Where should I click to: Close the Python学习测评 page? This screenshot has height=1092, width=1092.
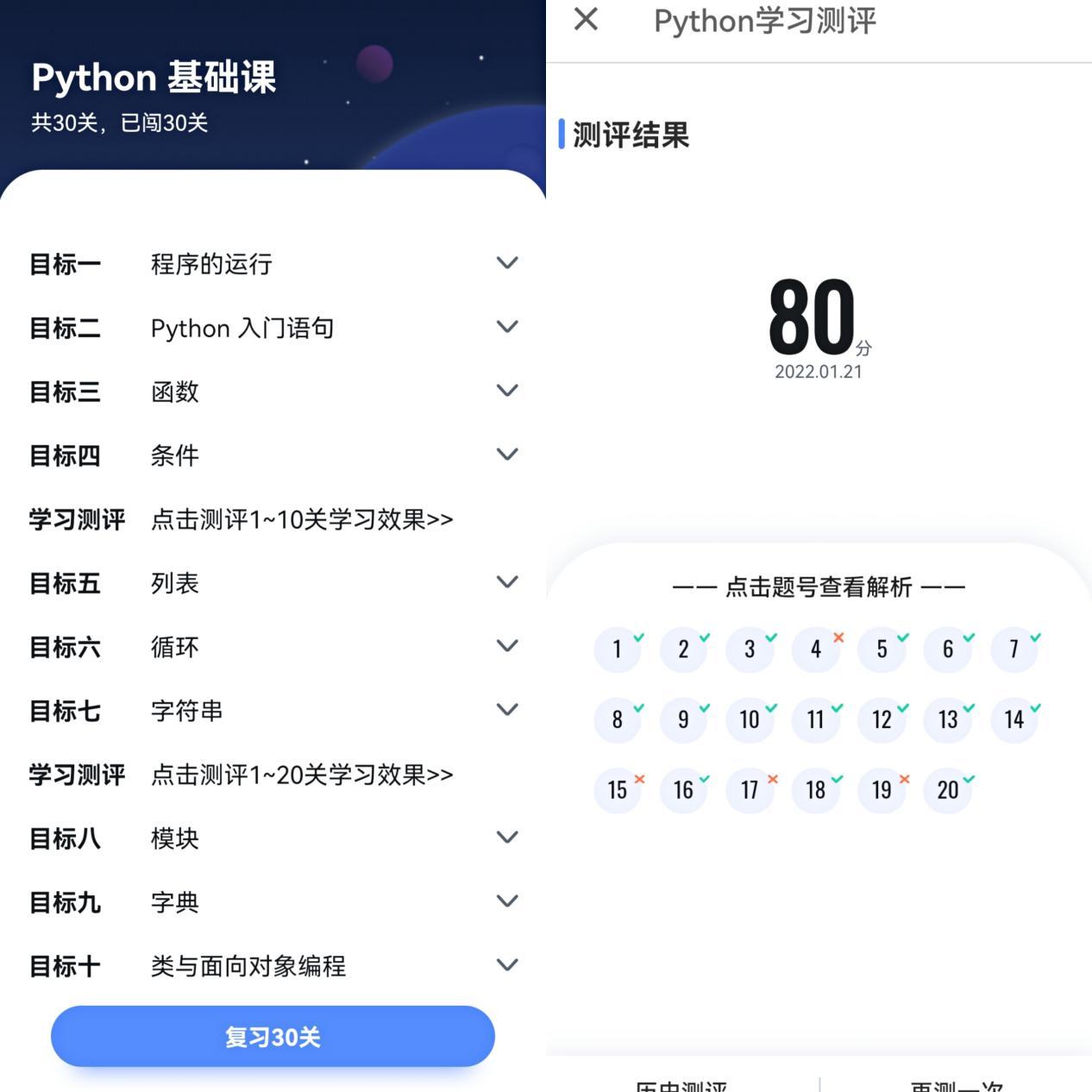point(586,19)
